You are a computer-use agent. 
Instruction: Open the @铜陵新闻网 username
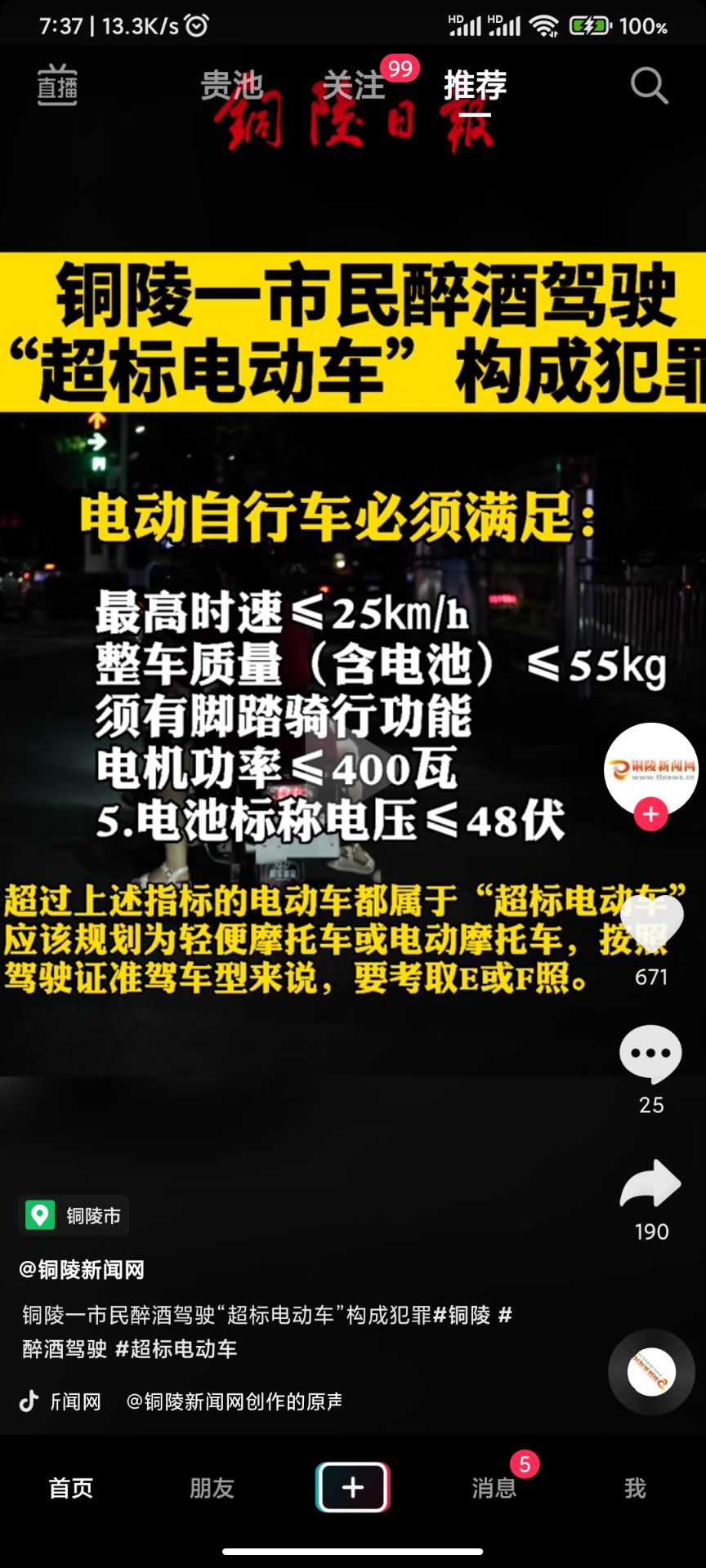tap(82, 1269)
